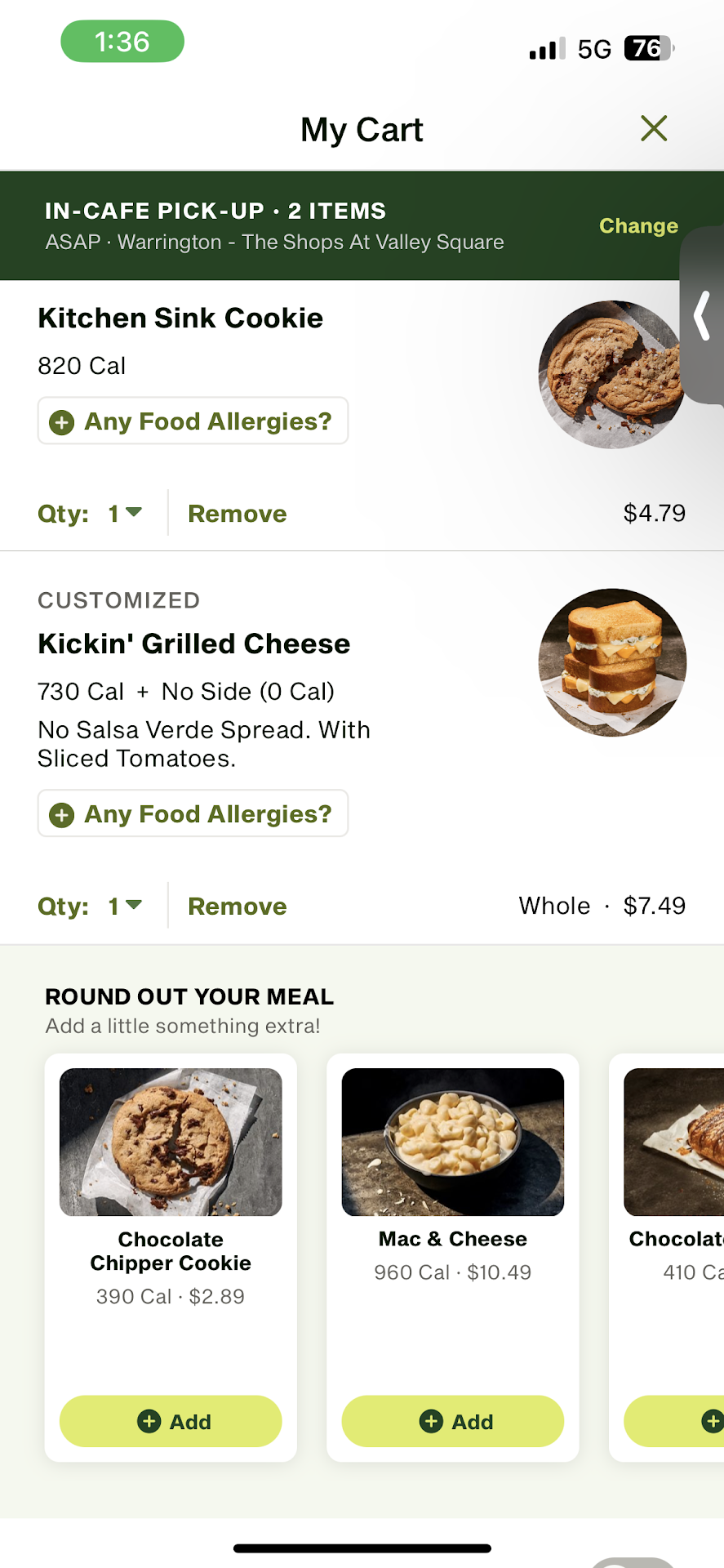This screenshot has width=724, height=1568.
Task: Add food allergies for Kitchen Sink Cookie
Action: click(x=193, y=421)
